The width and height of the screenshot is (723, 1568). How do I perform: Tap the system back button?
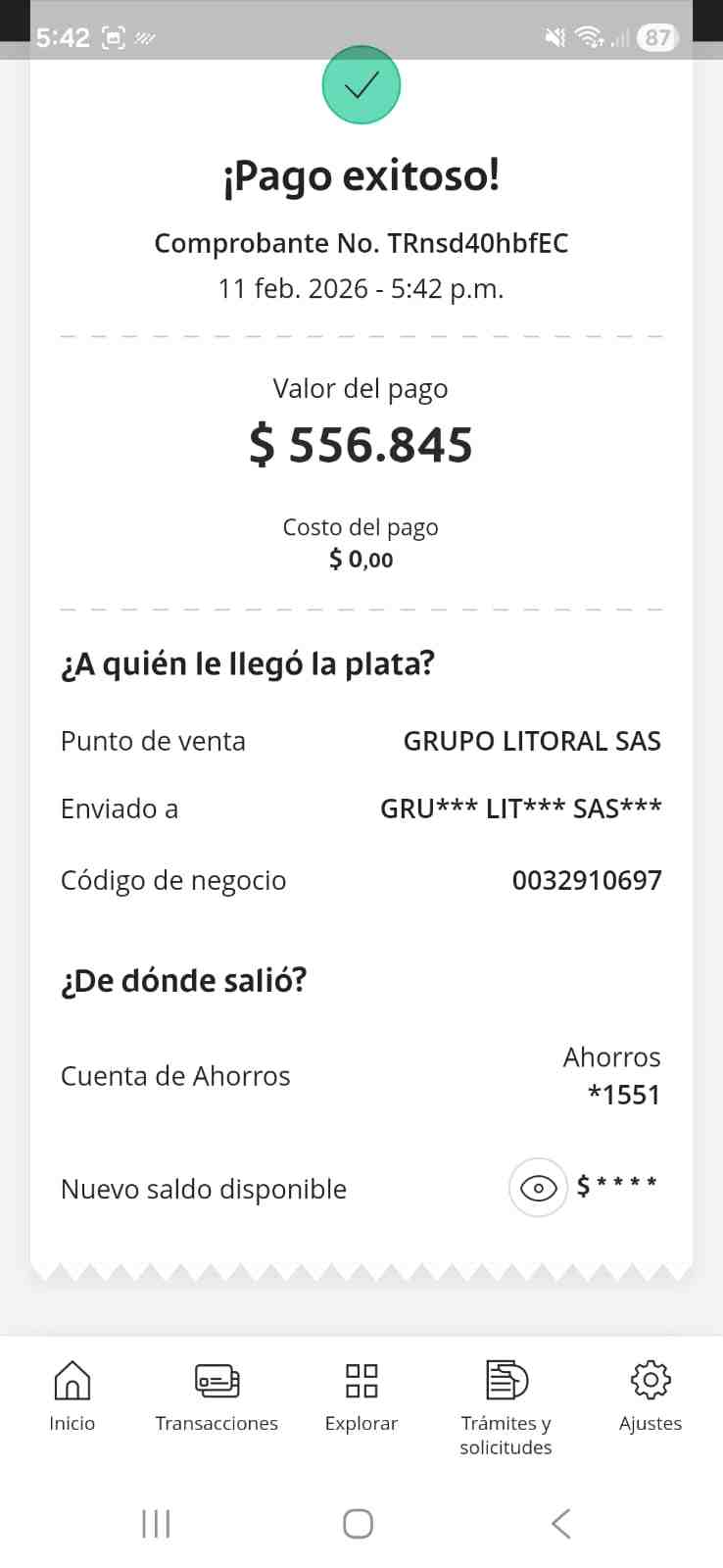(x=560, y=1524)
